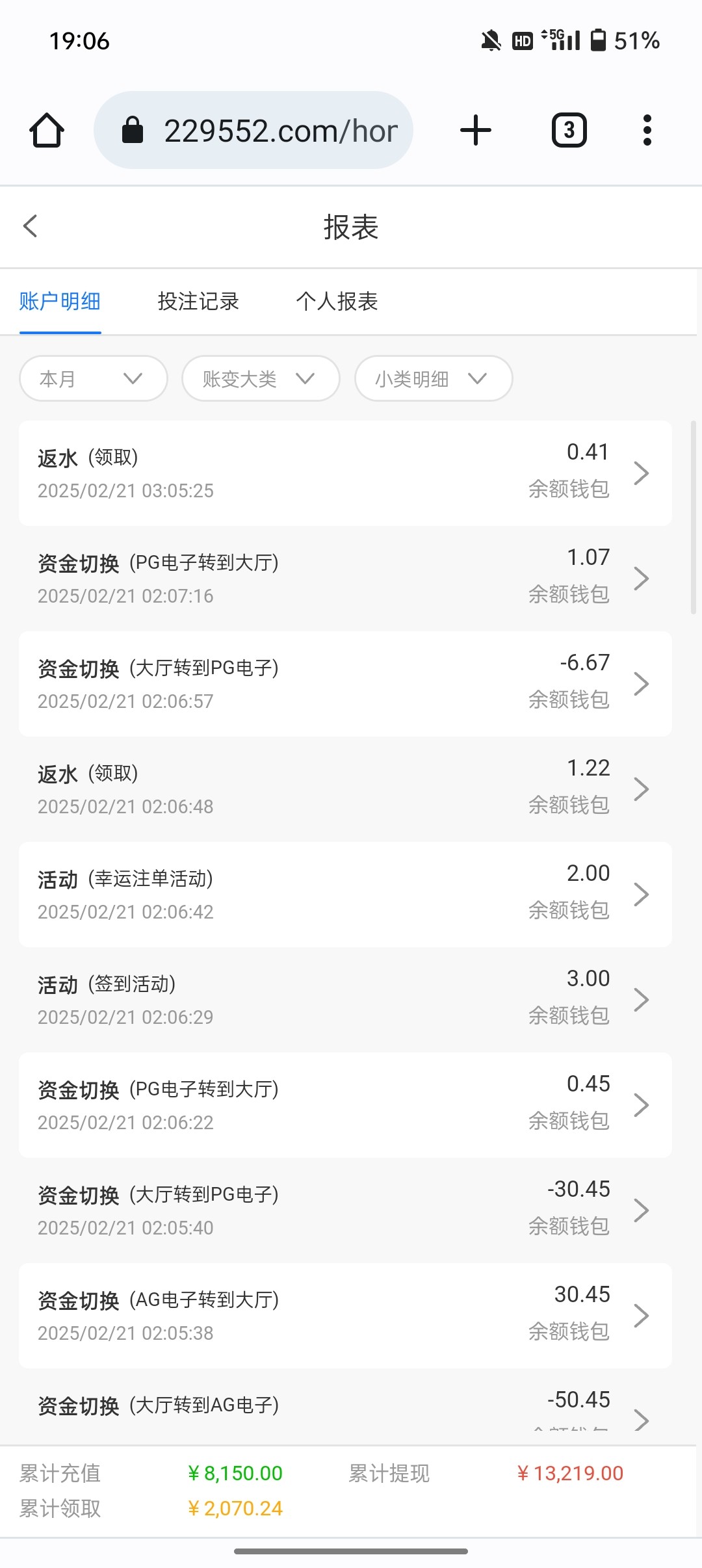This screenshot has height=1568, width=702.
Task: Go back from the 报表 page
Action: tap(30, 226)
